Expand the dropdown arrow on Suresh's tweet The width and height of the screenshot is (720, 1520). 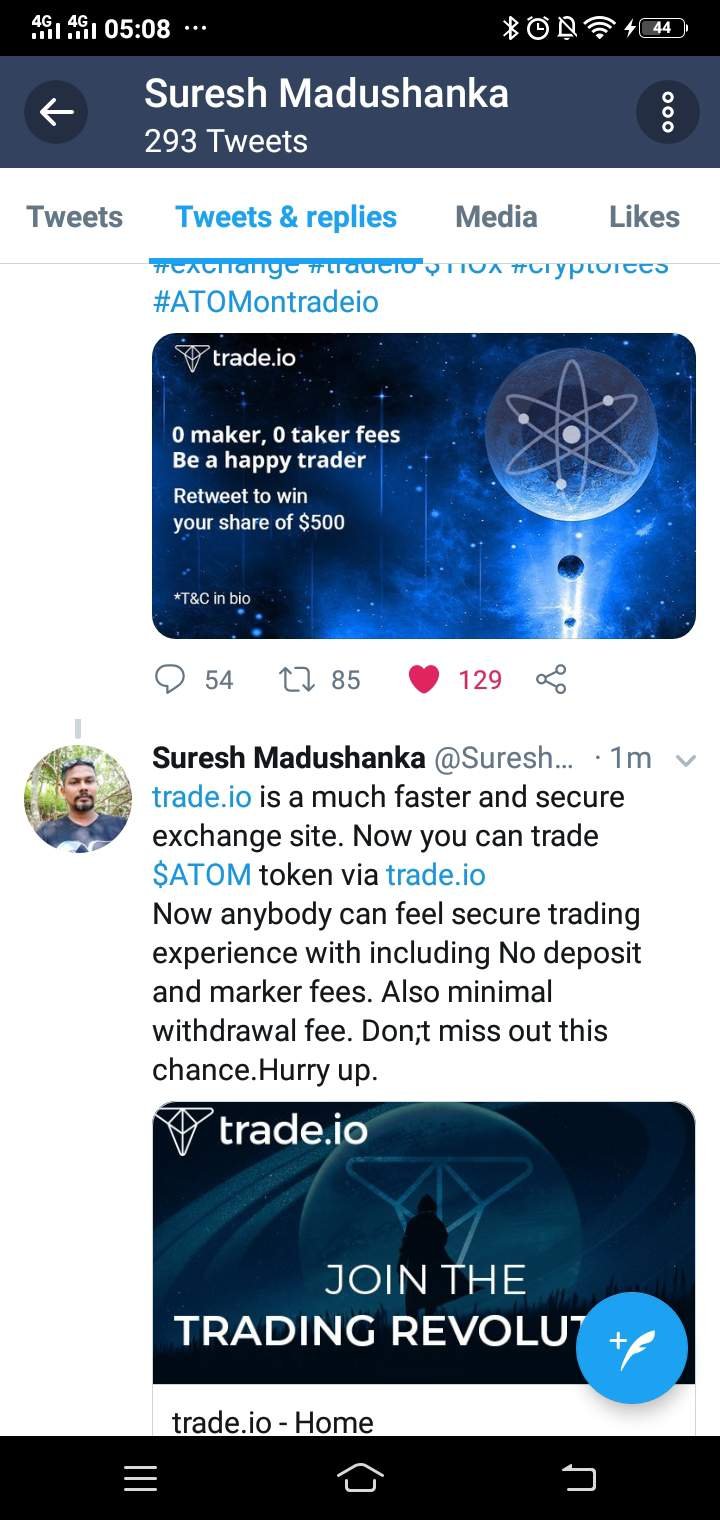[x=686, y=761]
